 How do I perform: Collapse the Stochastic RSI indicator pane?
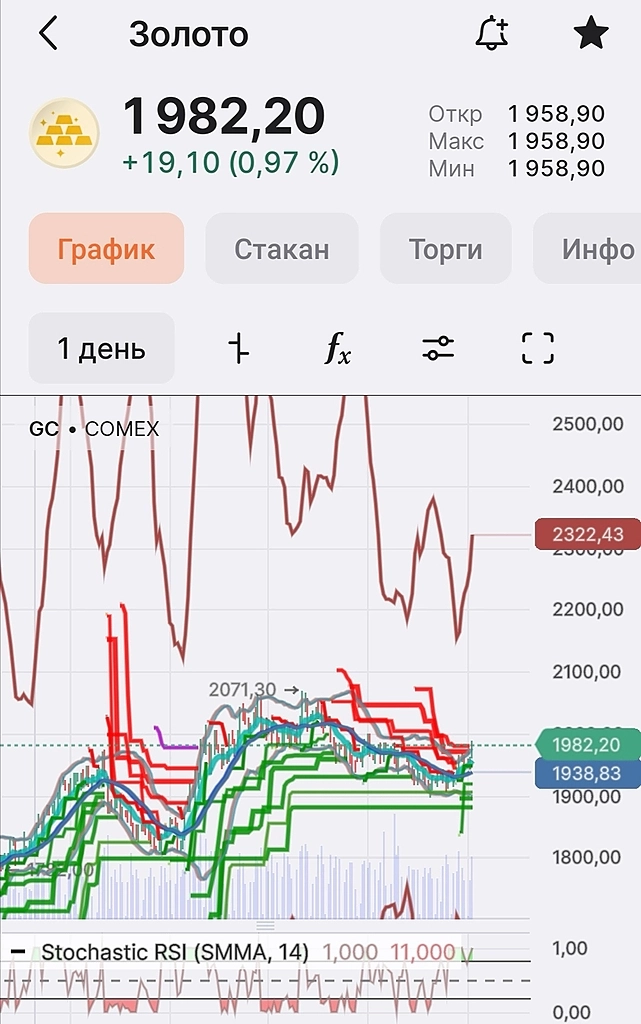point(17,952)
